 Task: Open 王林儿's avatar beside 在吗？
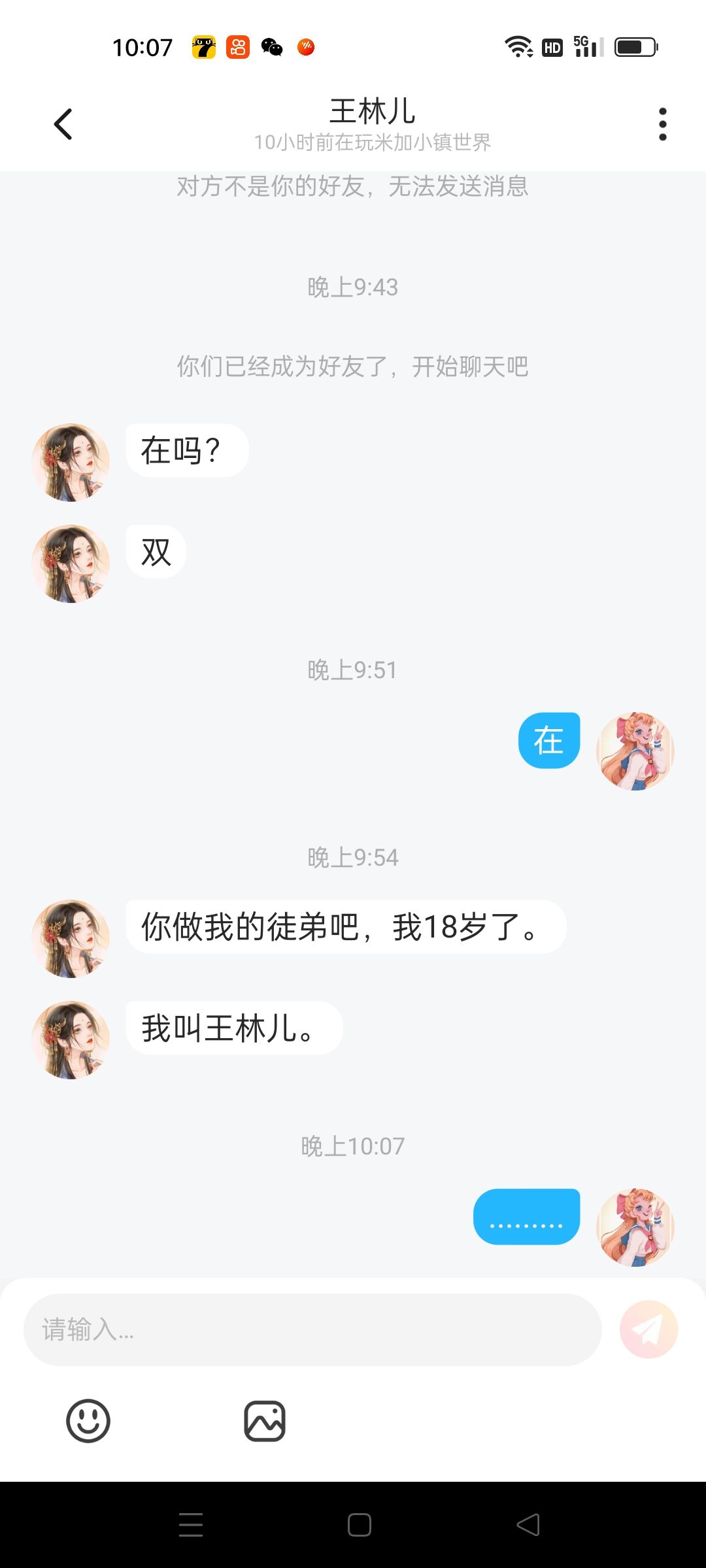coord(71,463)
